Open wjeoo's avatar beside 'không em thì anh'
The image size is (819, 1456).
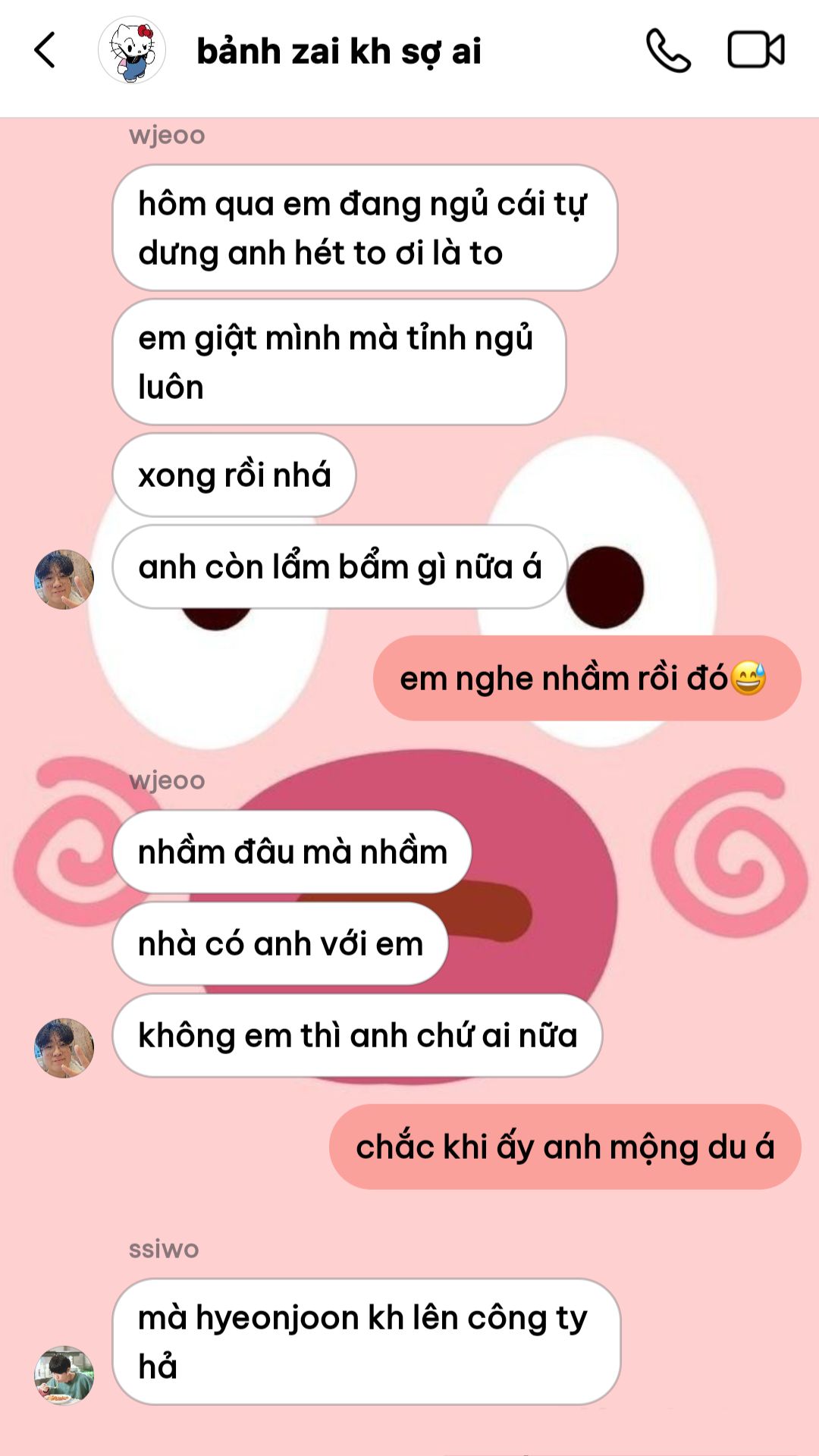click(64, 1048)
